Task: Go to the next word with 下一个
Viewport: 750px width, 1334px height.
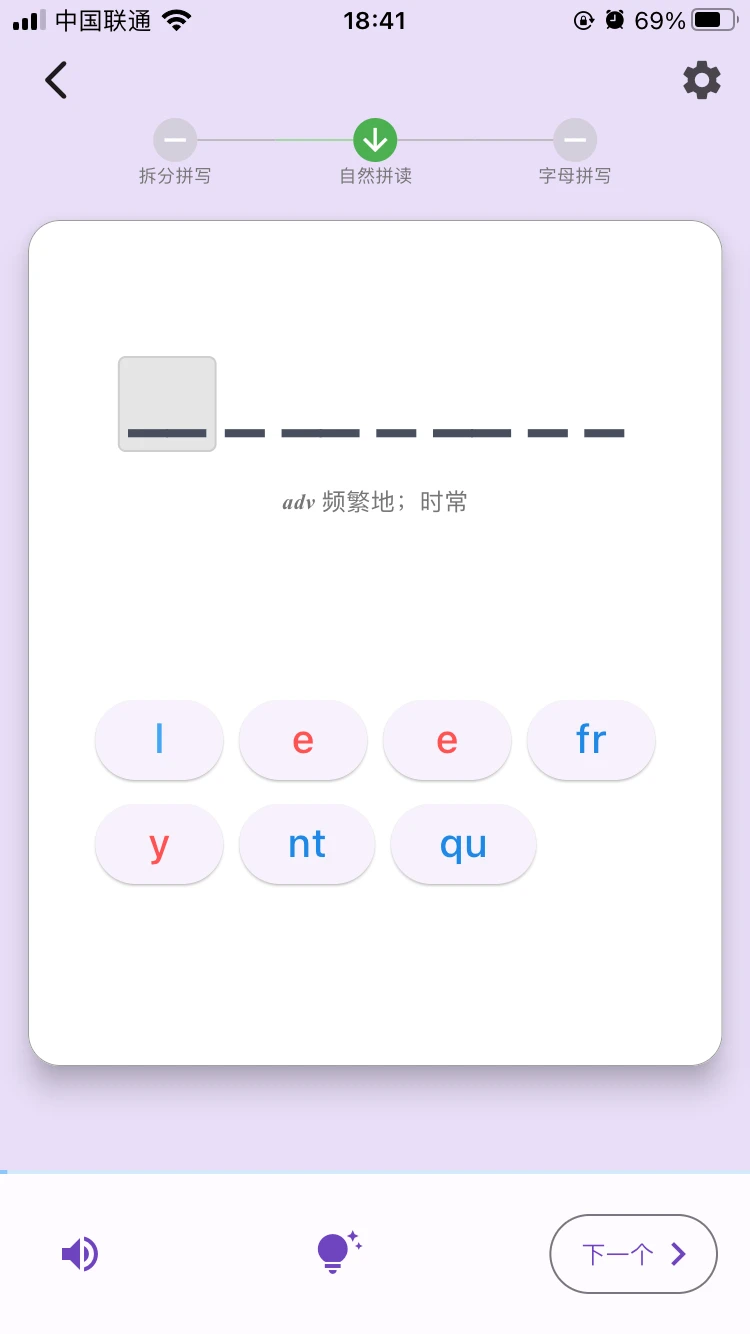Action: [x=634, y=1254]
